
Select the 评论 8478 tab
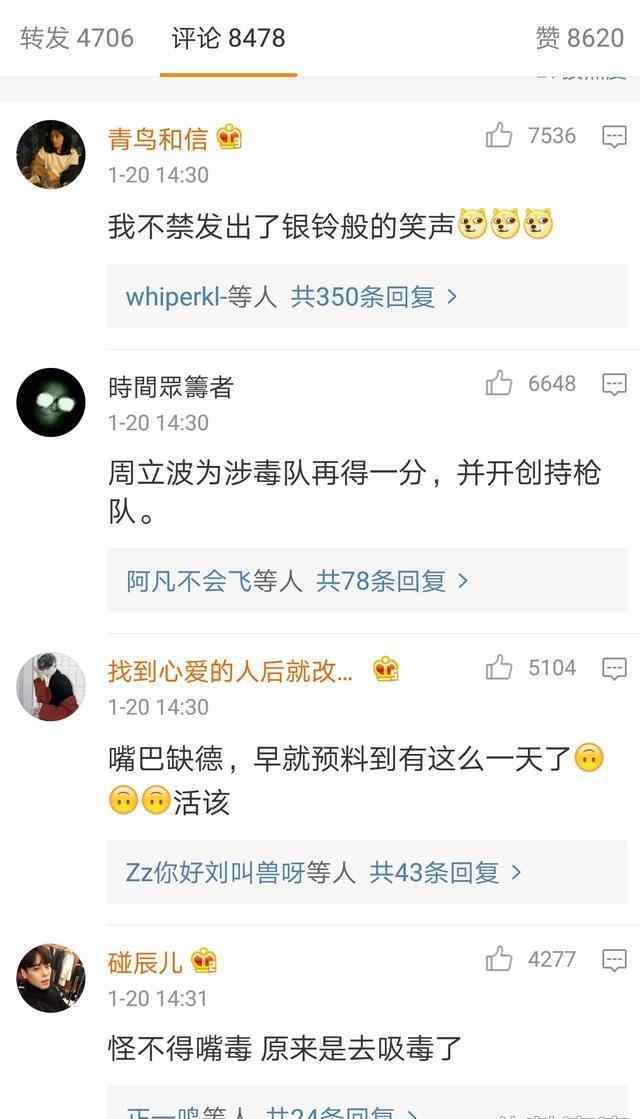[228, 38]
